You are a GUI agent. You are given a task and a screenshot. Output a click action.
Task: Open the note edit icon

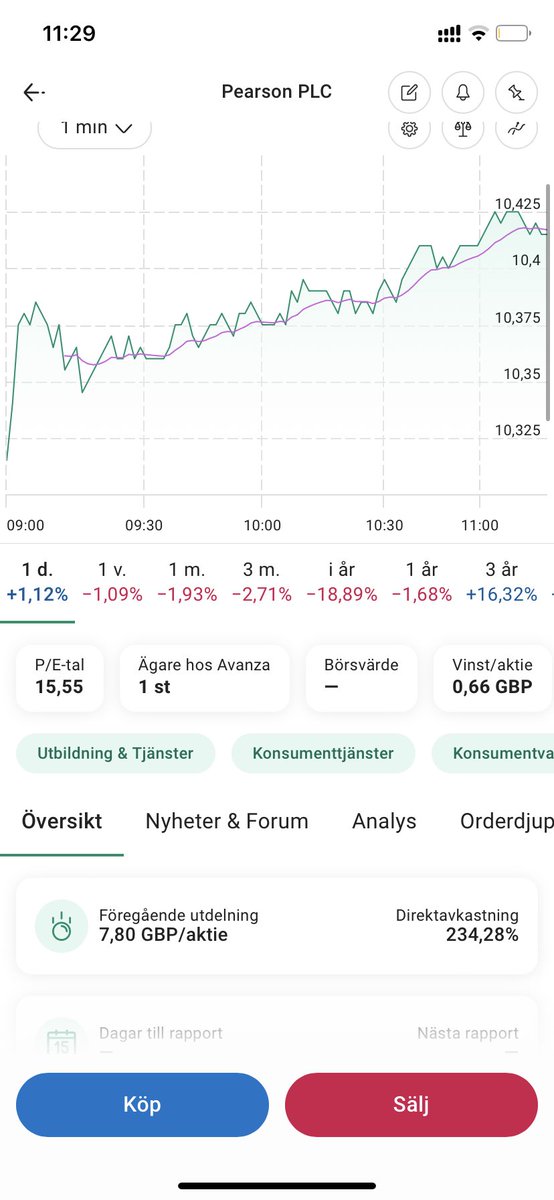(x=409, y=93)
